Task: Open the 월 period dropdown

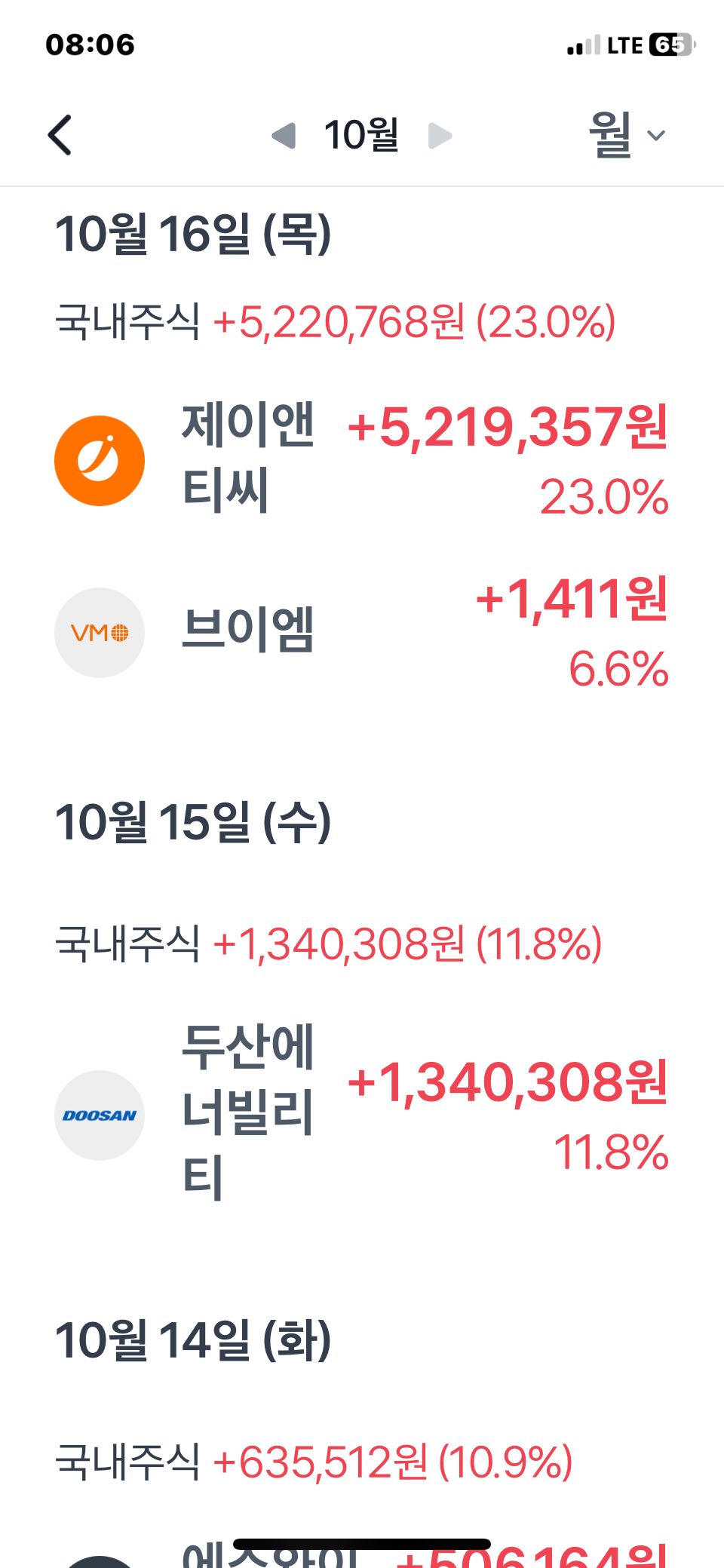Action: [x=626, y=136]
